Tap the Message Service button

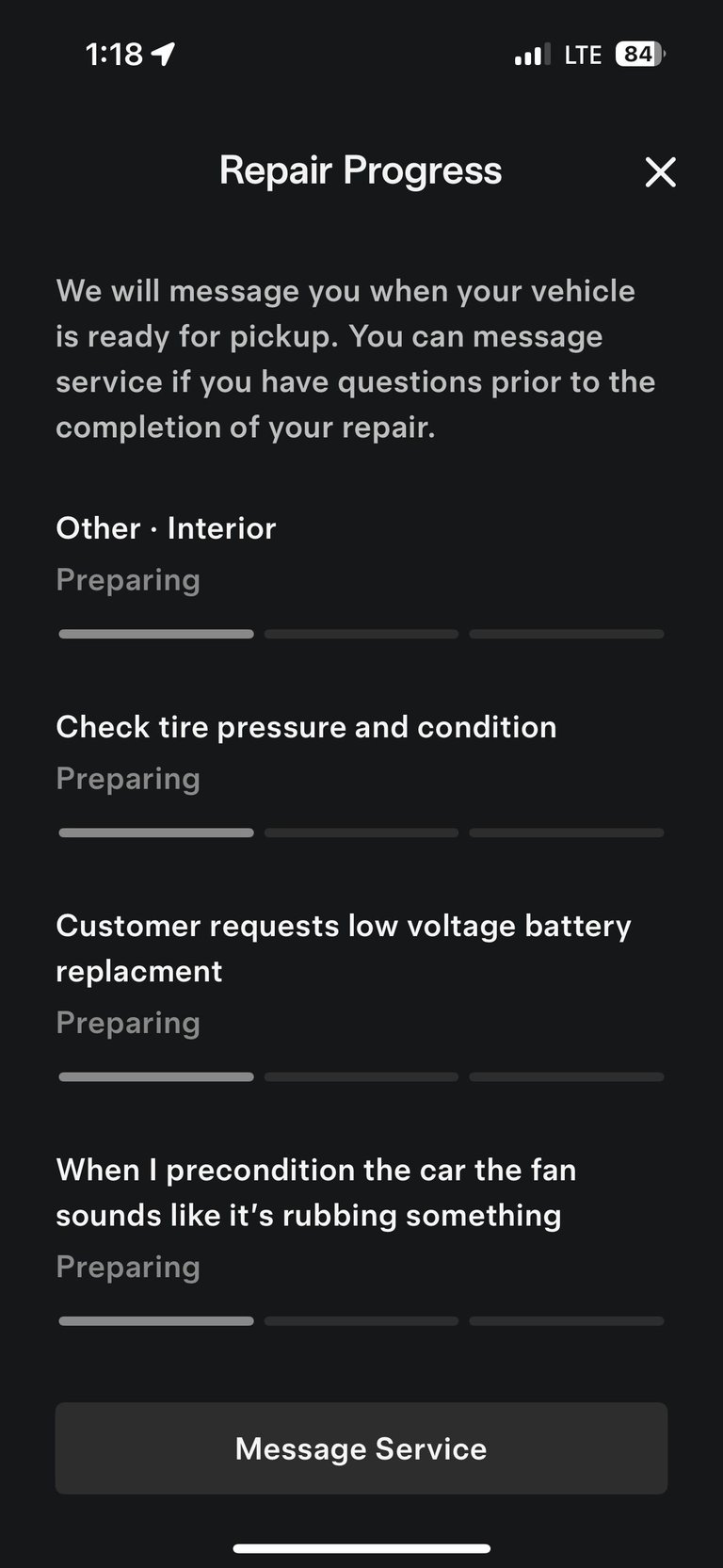point(361,1448)
